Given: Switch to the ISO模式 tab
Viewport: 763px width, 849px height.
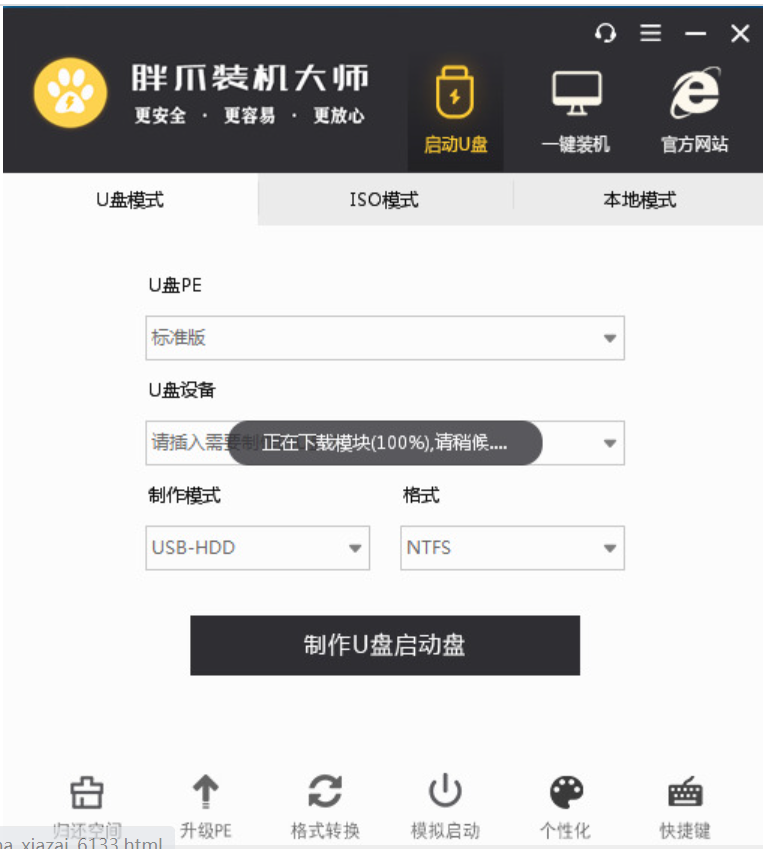Looking at the screenshot, I should [384, 199].
